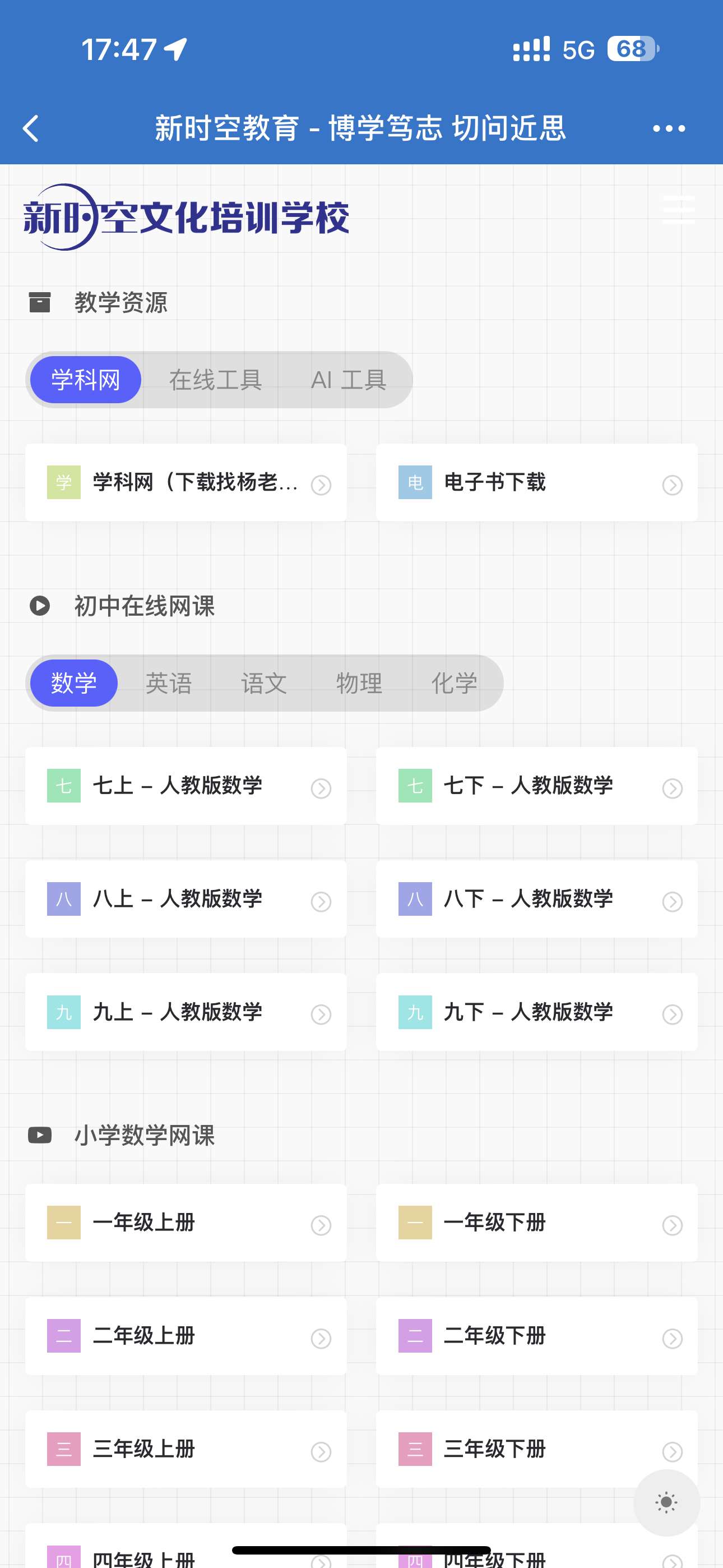Image resolution: width=723 pixels, height=1568 pixels.
Task: Click the archive icon next to 教学资源
Action: (39, 302)
